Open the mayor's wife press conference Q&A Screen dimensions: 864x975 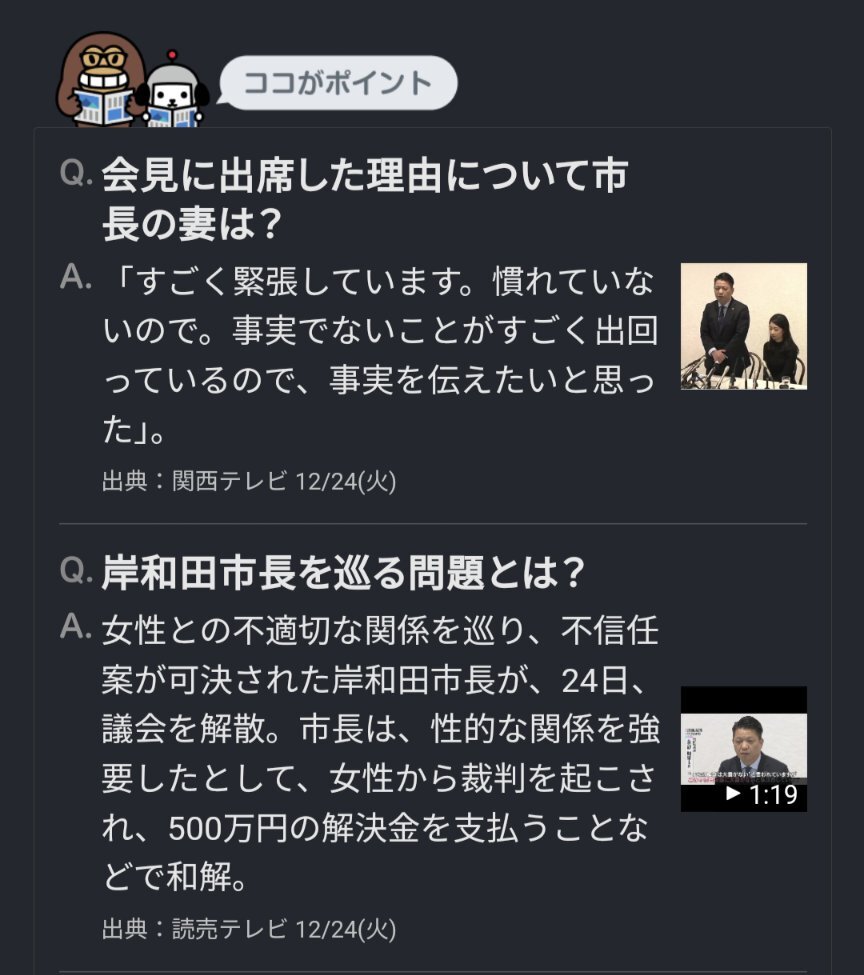coord(364,200)
